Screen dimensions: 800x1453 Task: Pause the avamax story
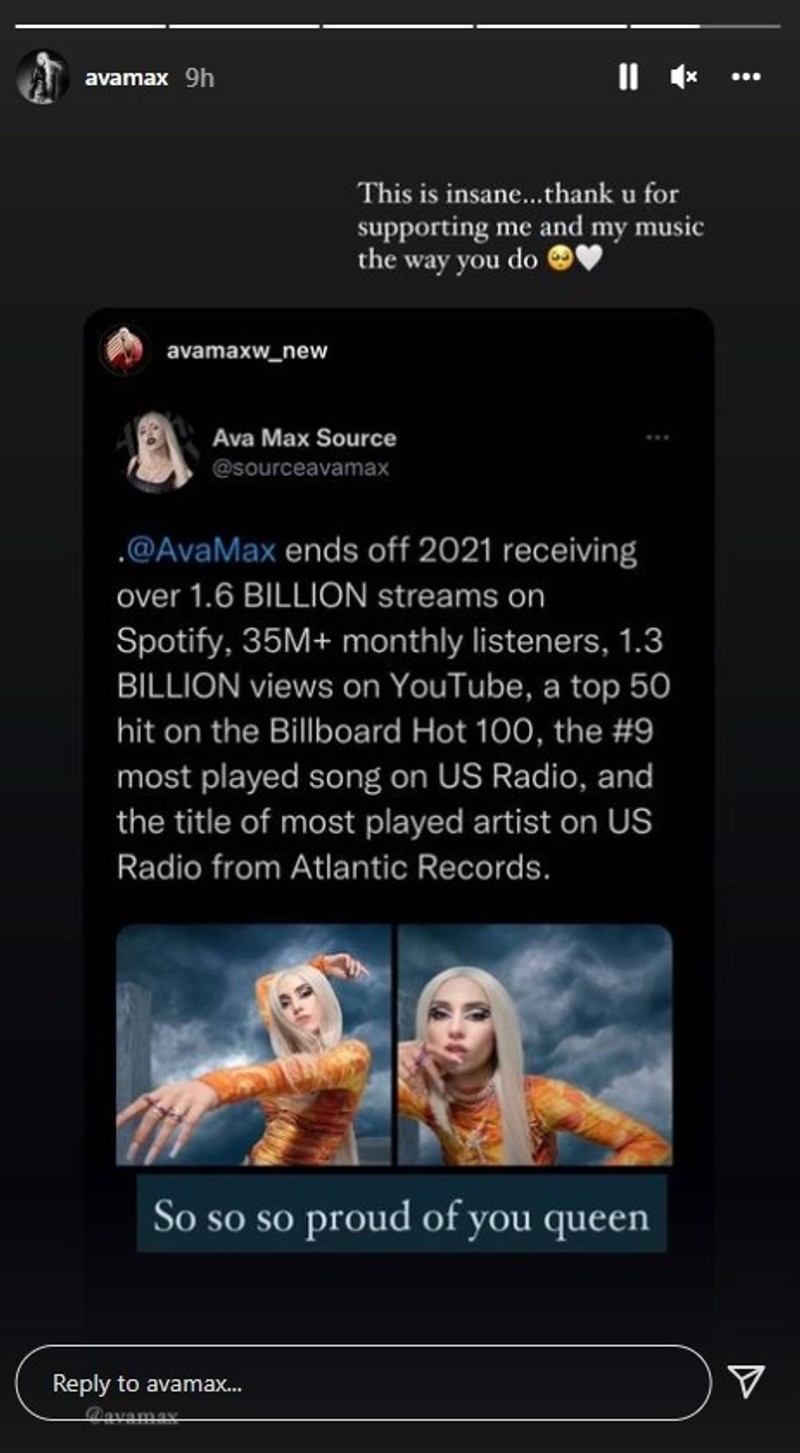[x=628, y=77]
